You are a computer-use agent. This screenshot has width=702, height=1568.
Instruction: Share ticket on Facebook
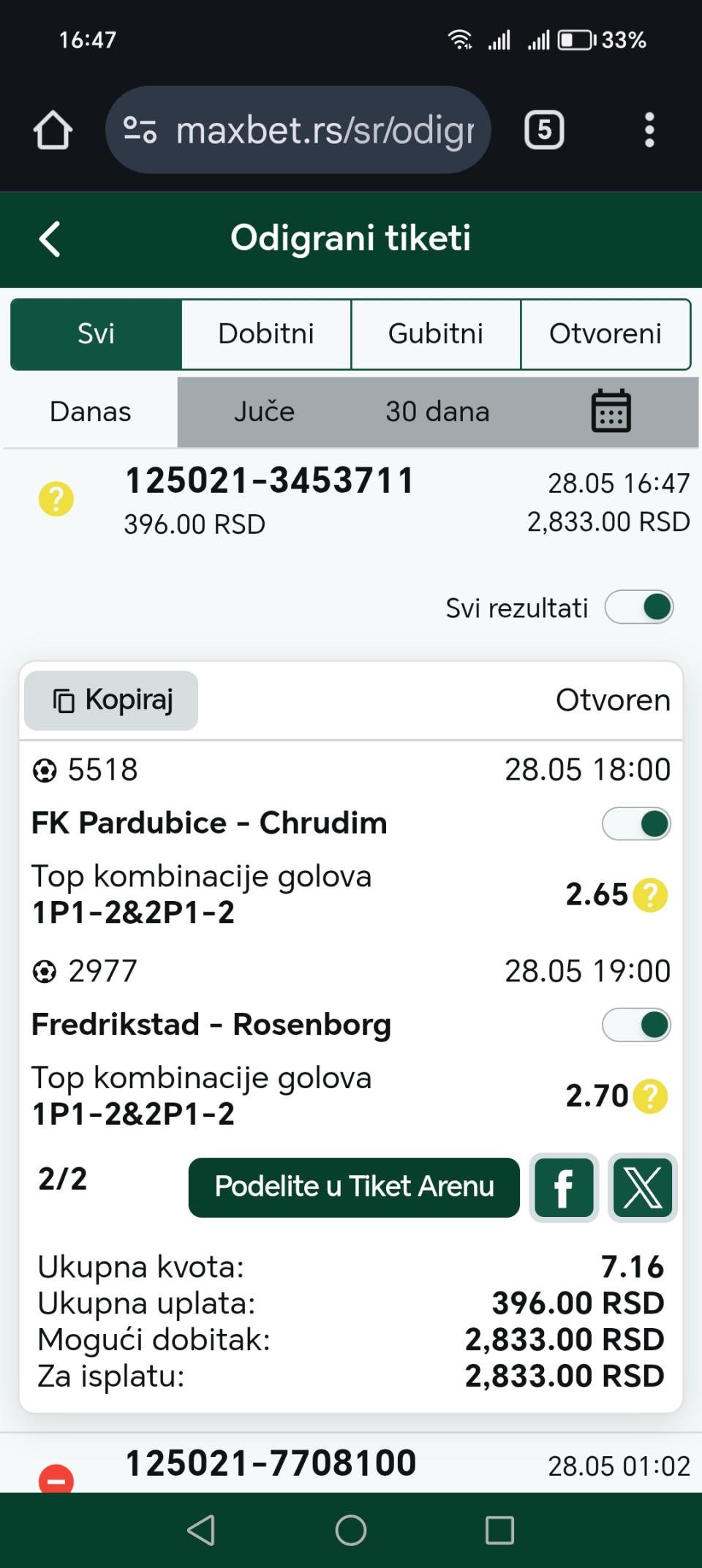click(x=564, y=1187)
